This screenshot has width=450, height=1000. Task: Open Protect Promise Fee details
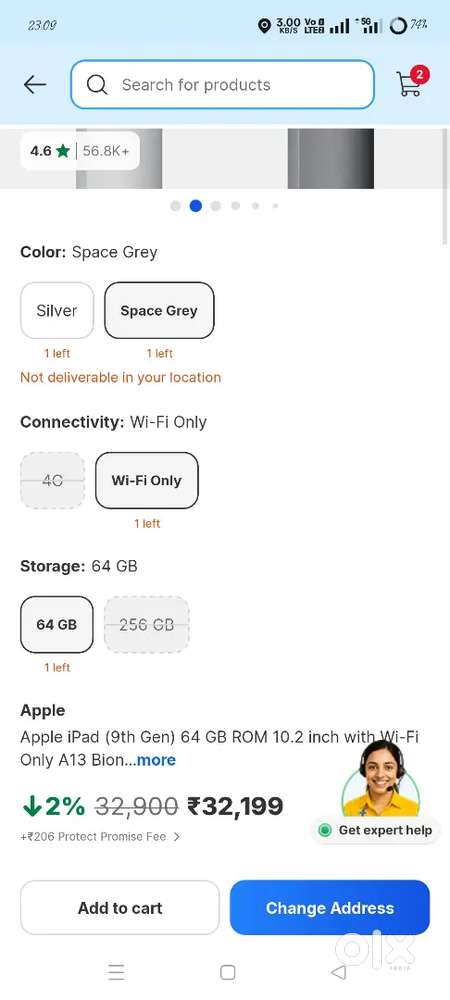click(x=100, y=836)
